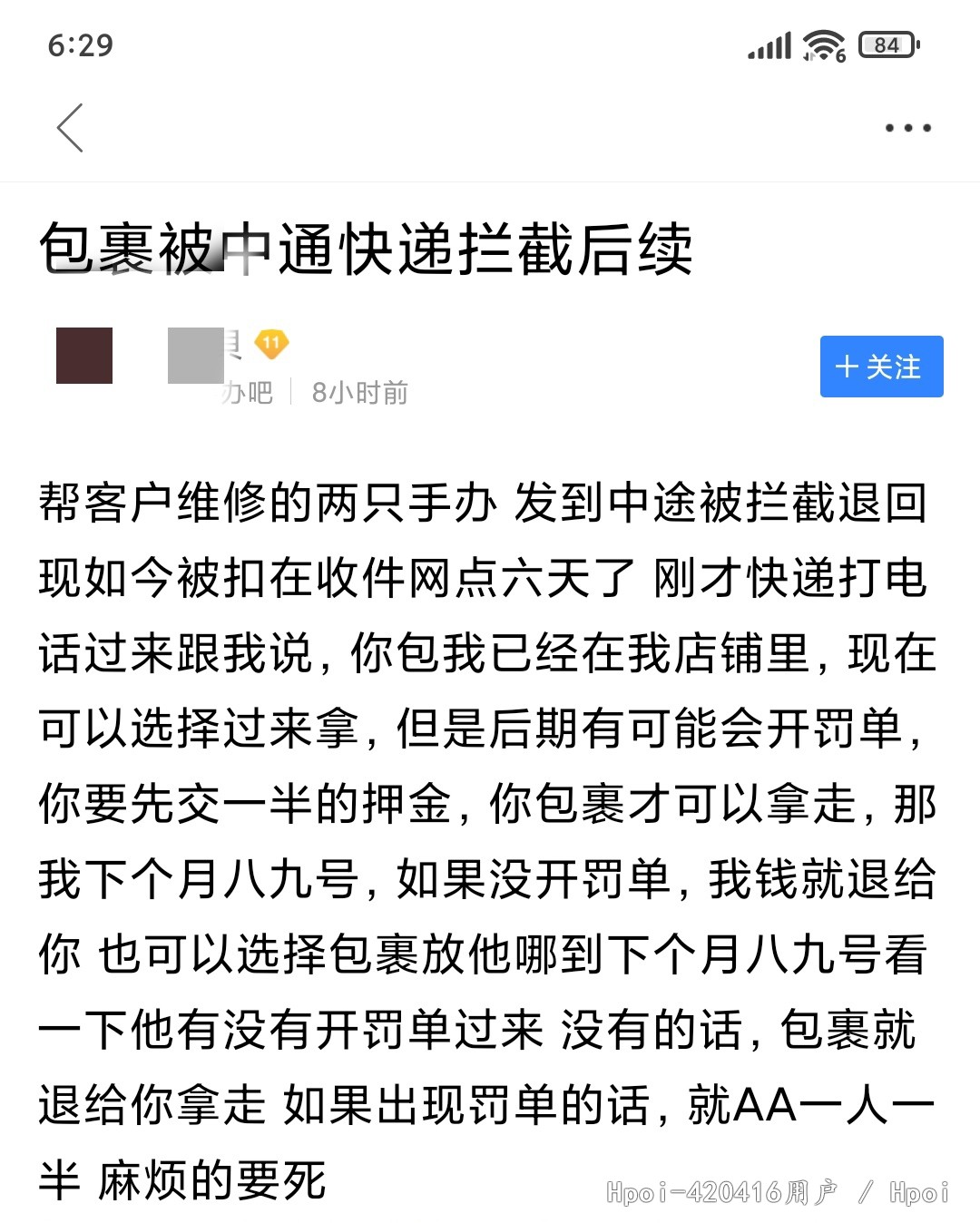Open the post author's avatar
Image resolution: width=980 pixels, height=1223 pixels.
[x=84, y=356]
